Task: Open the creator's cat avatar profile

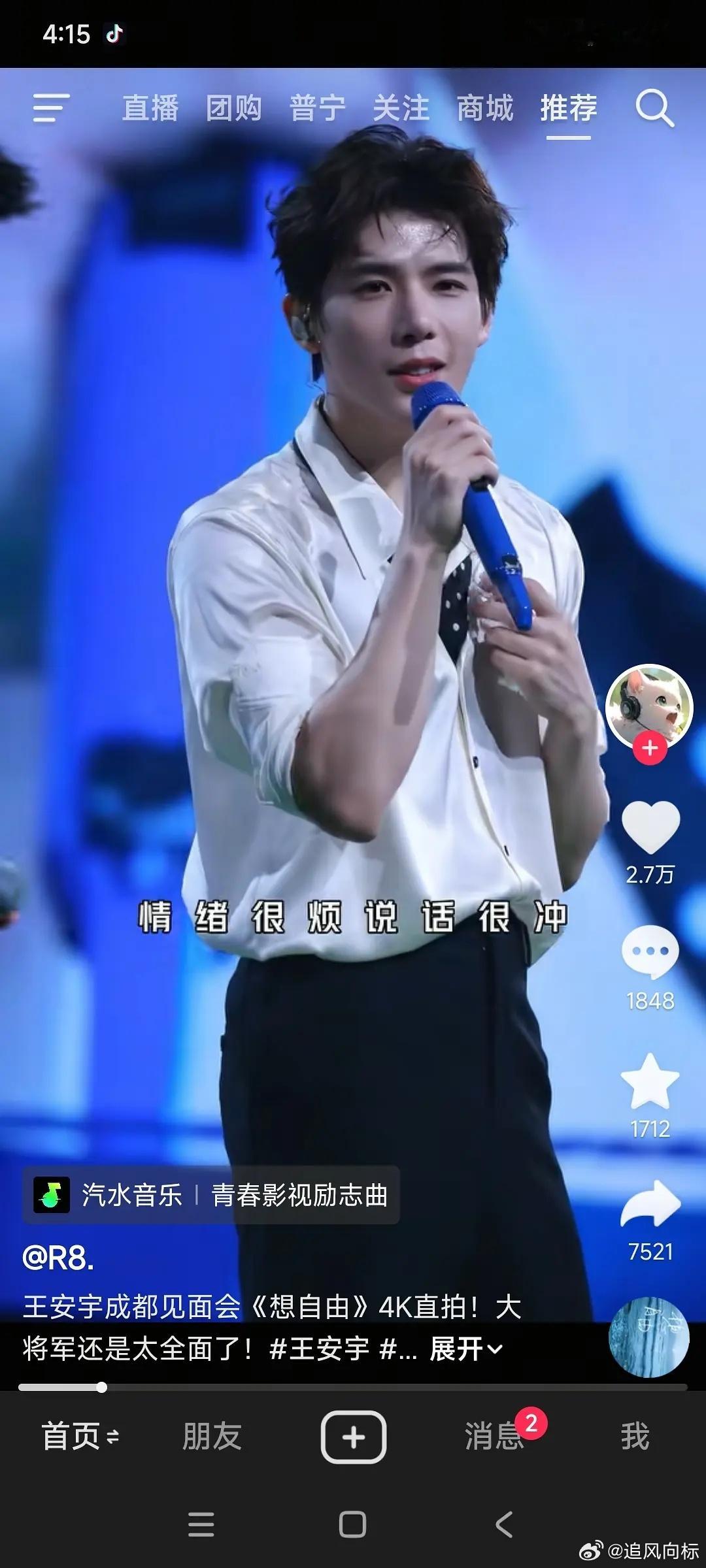Action: 649,707
